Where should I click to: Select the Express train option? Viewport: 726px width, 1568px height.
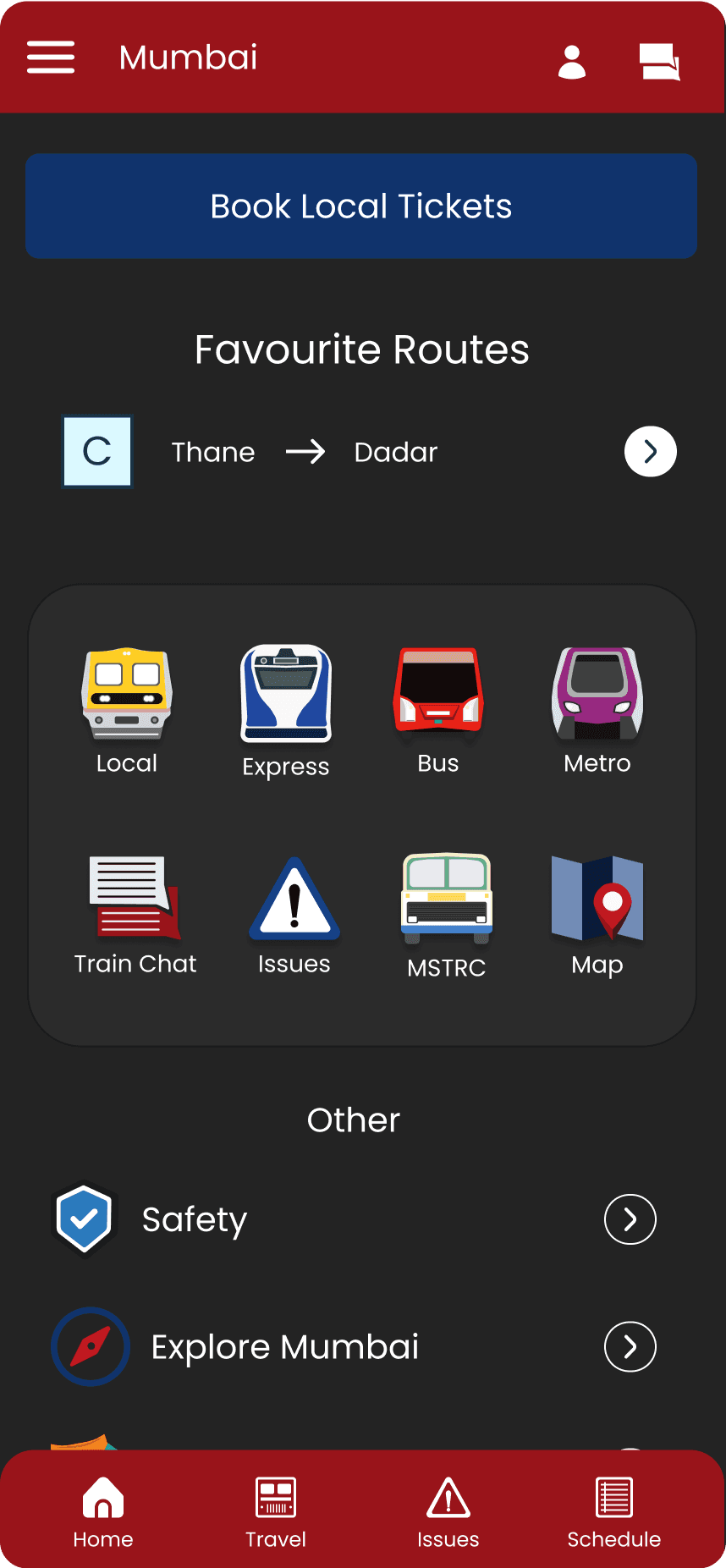pyautogui.click(x=286, y=711)
